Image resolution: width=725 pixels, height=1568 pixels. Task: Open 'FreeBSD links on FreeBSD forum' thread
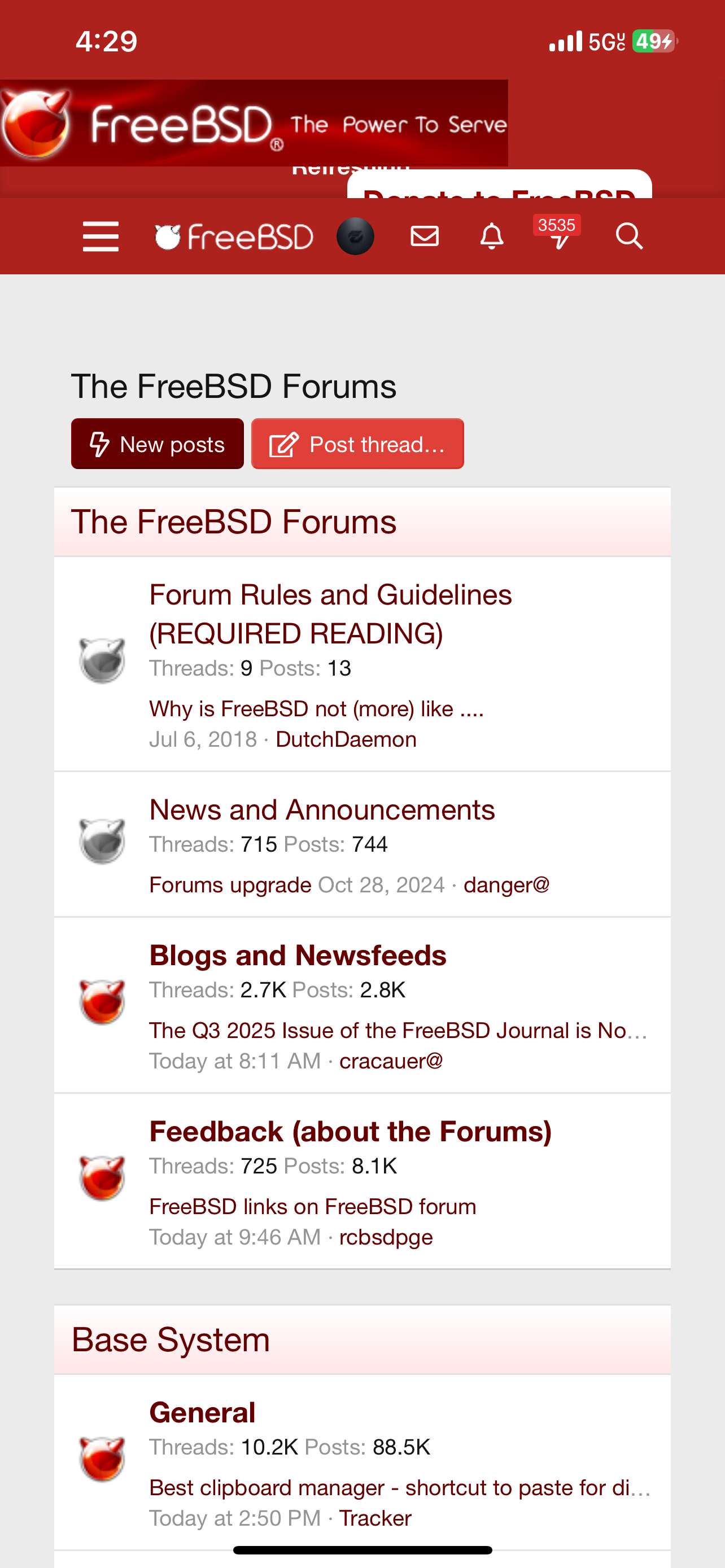pyautogui.click(x=312, y=1206)
